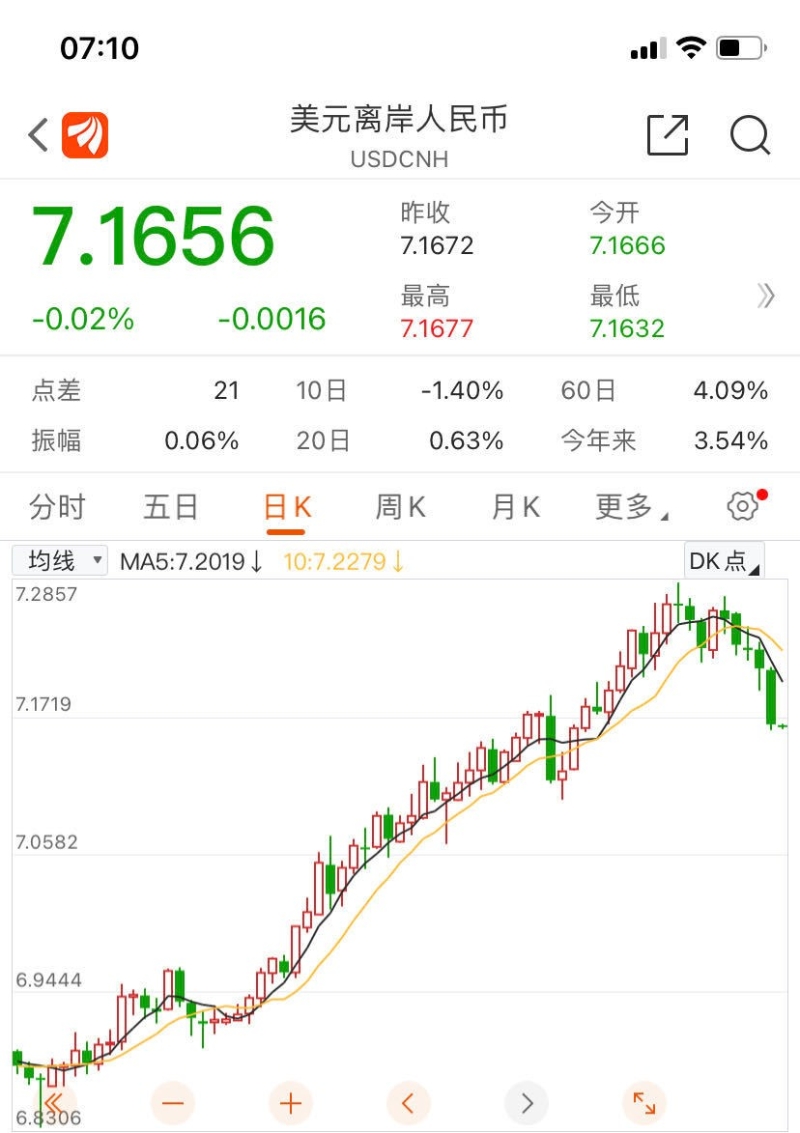Zoom out the K-line chart
Screen dimensions: 800x1133
click(172, 1104)
